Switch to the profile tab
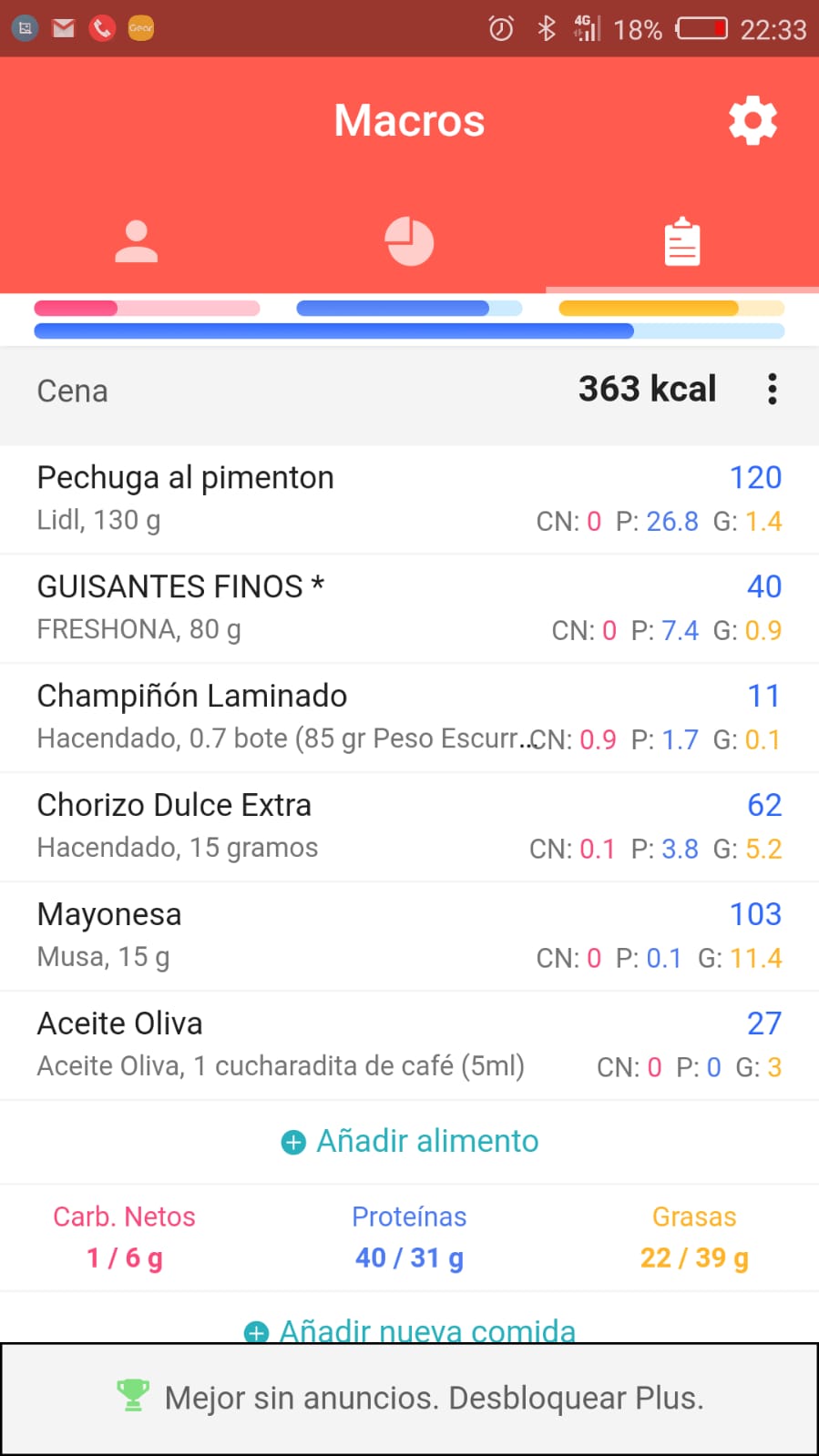This screenshot has width=819, height=1456. click(137, 242)
